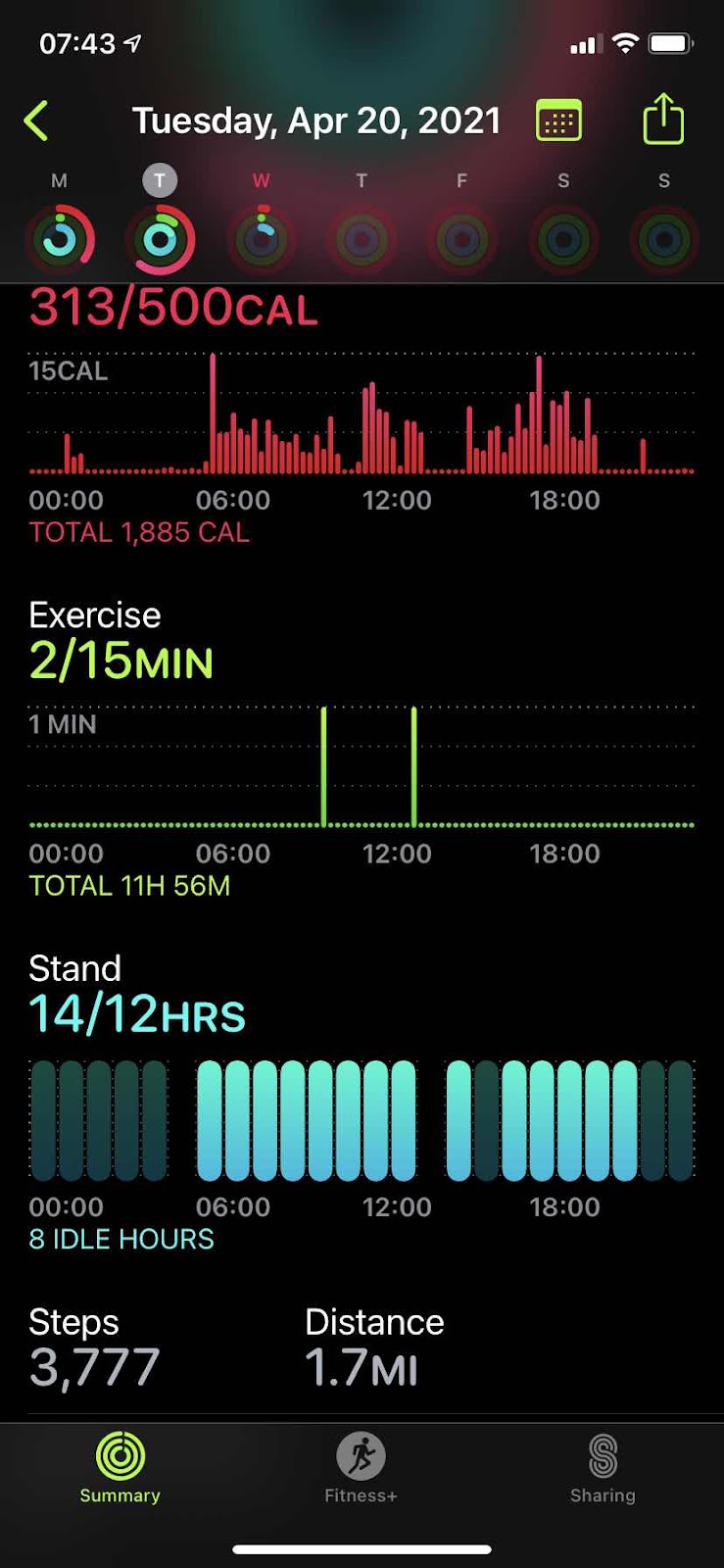Open the Summary tab

point(120,1468)
